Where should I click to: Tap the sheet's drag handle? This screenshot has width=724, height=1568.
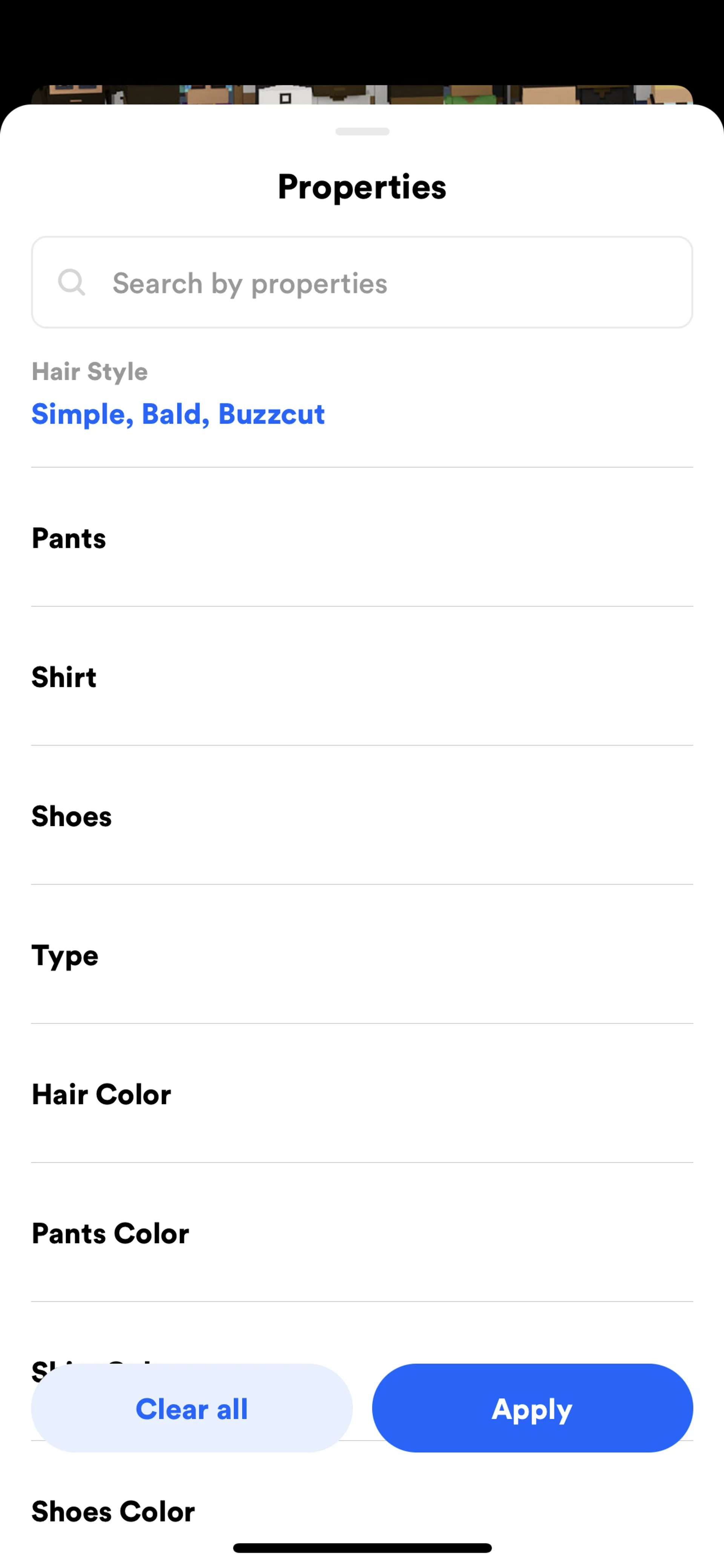point(362,132)
